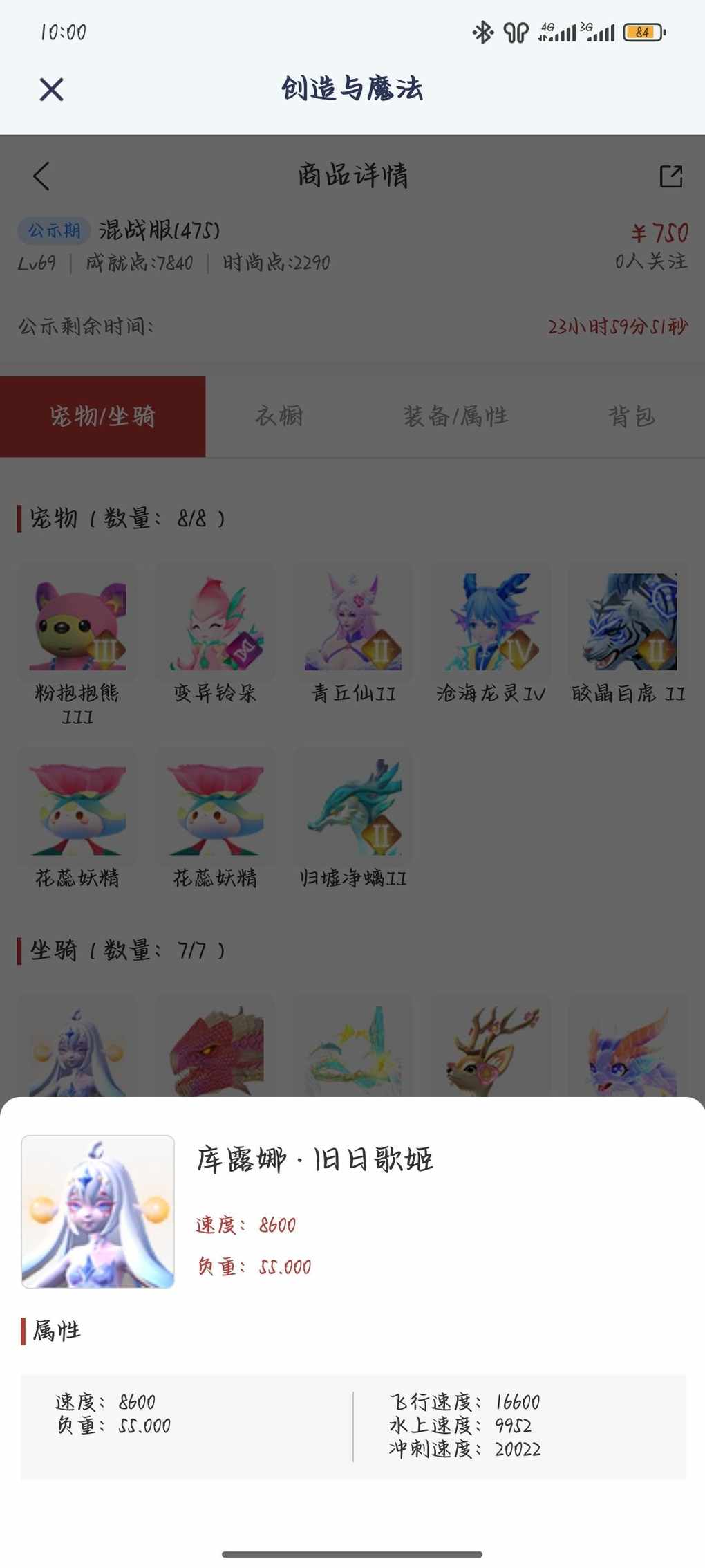Go back from 商品详情
Image resolution: width=705 pixels, height=1568 pixels.
tap(42, 176)
